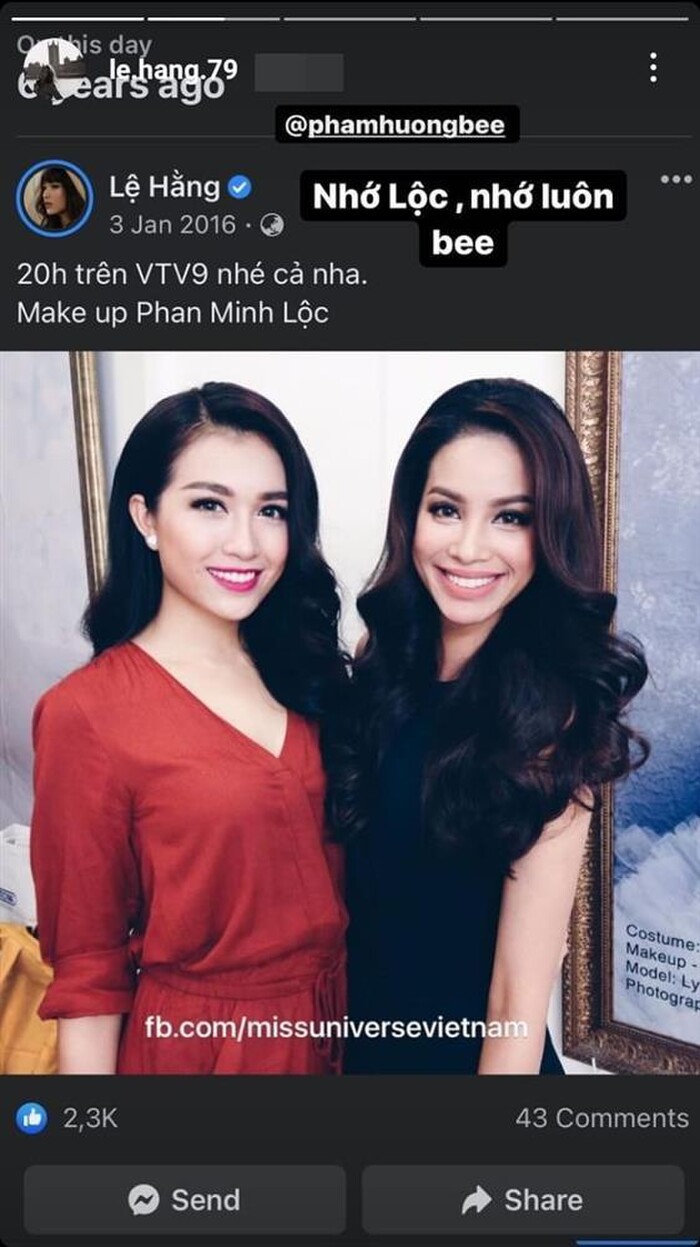Screen dimensions: 700x1247
Task: Open story options overflow menu
Action: 653,68
